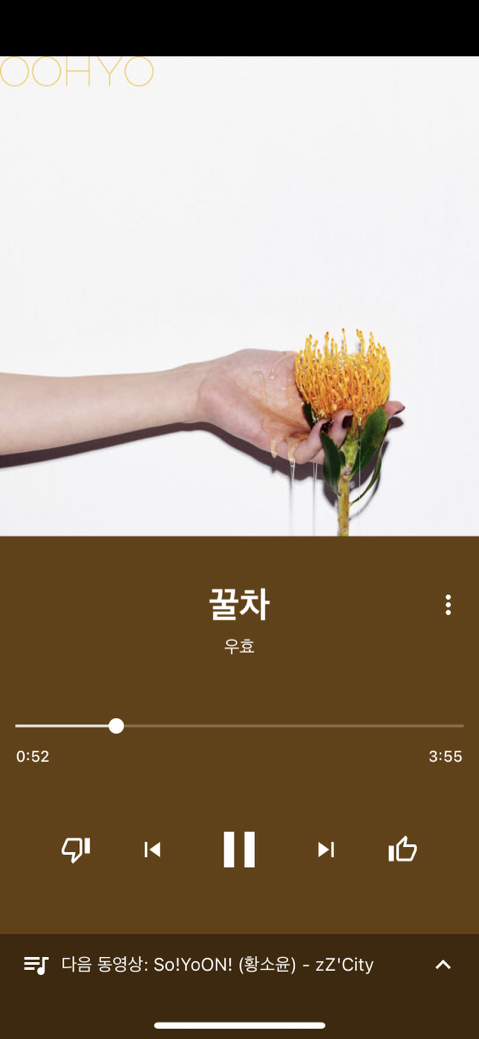Expand the up-next queue chevron
The width and height of the screenshot is (479, 1039).
tap(443, 965)
